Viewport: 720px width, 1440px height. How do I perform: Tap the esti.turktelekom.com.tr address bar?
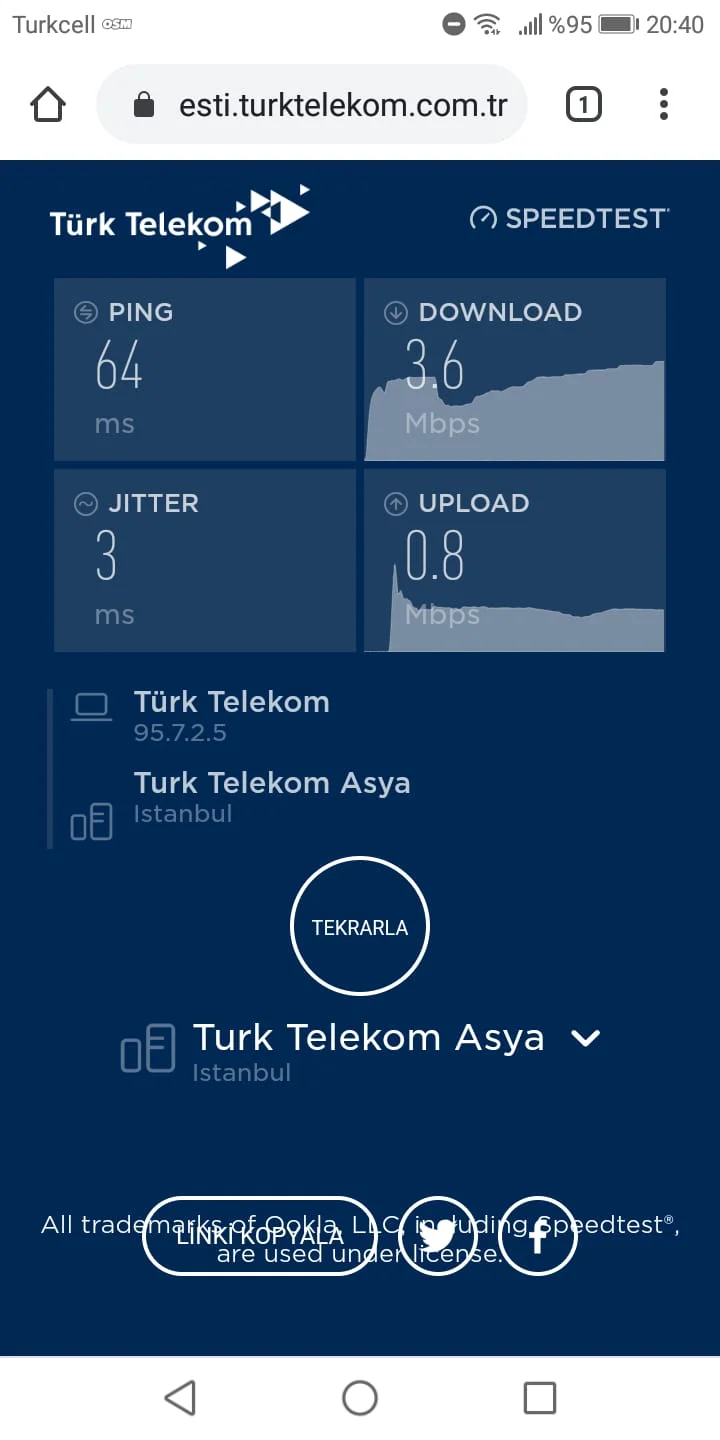tap(330, 105)
